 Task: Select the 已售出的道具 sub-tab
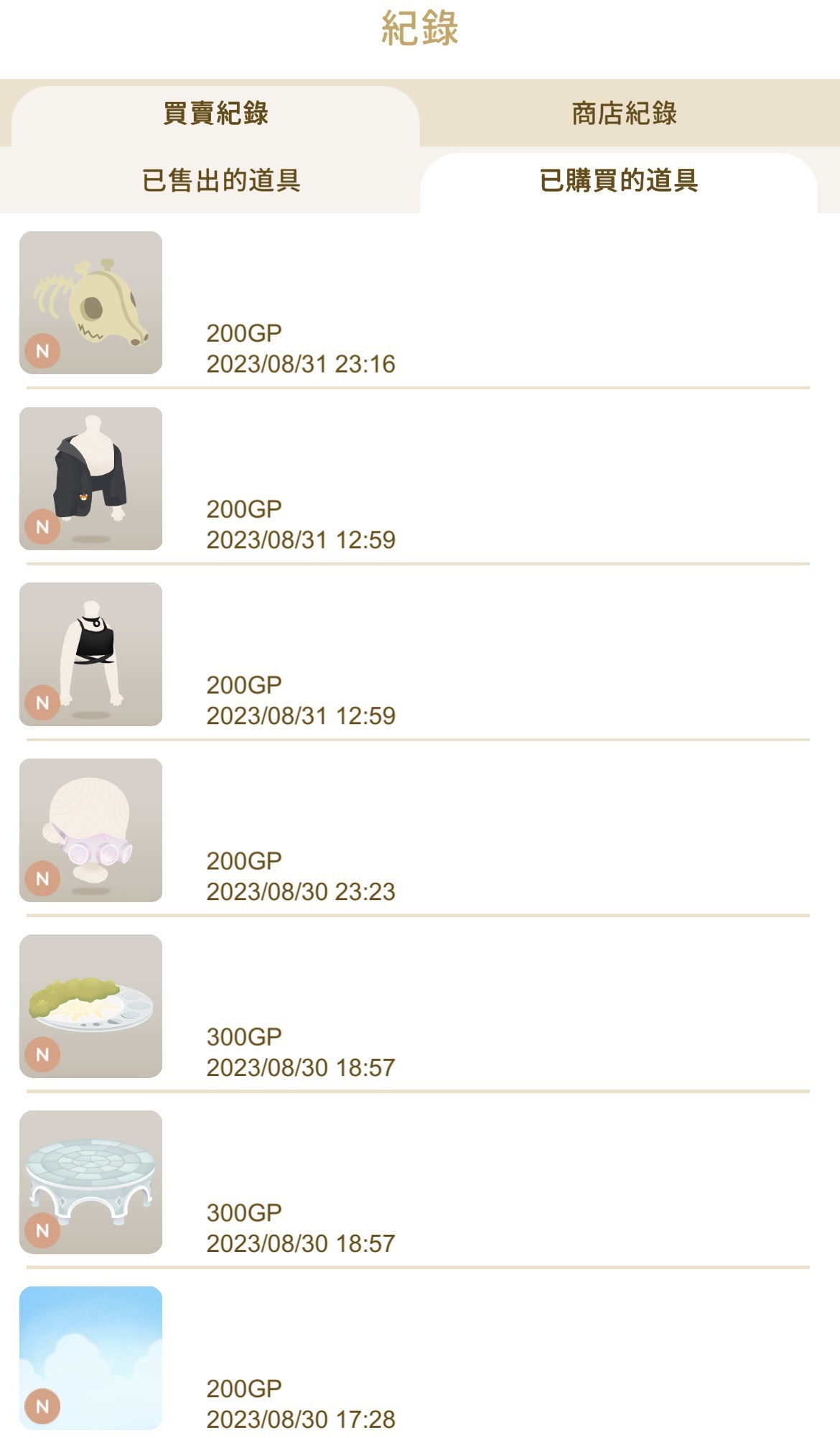[x=221, y=180]
